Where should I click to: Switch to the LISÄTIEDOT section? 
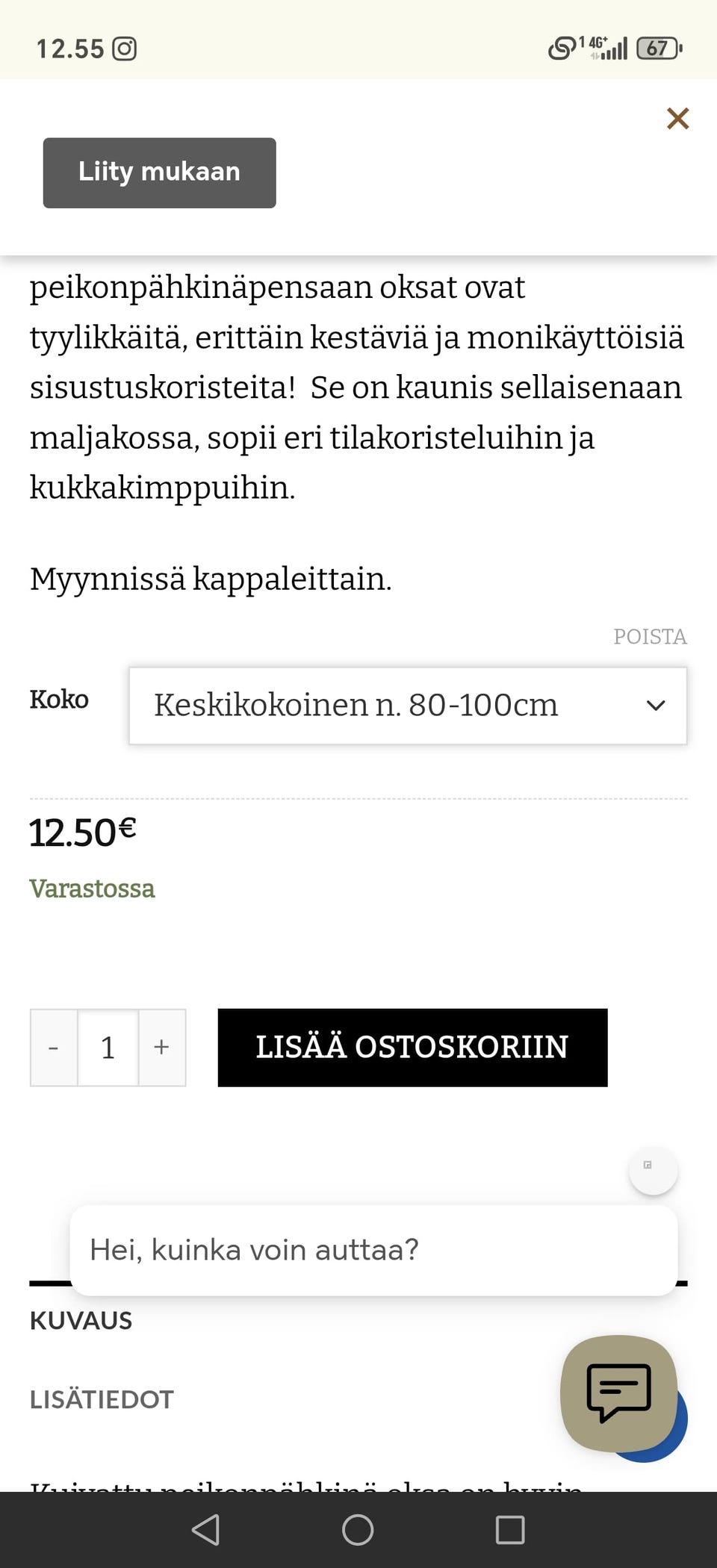coord(102,1399)
